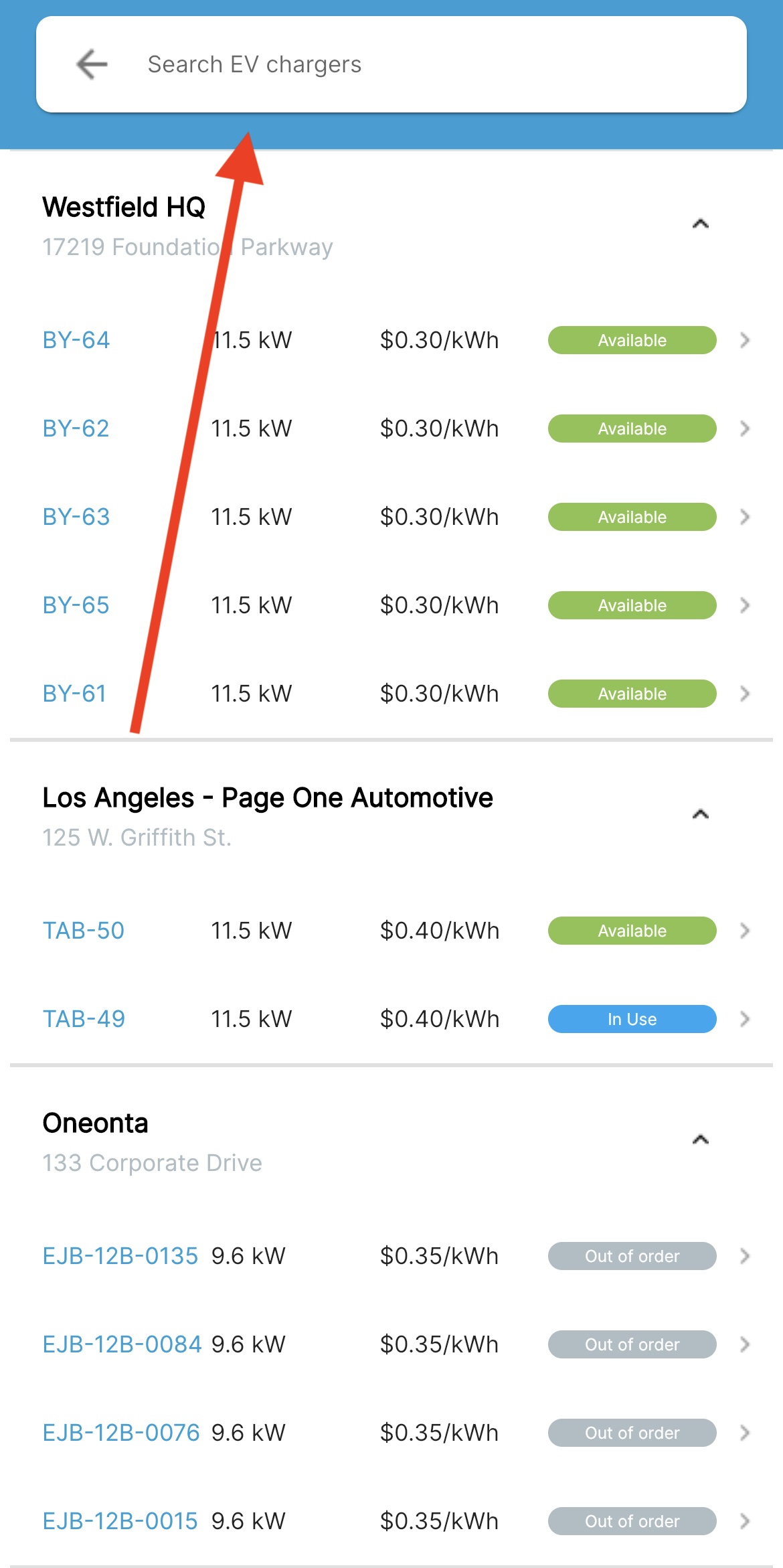Image resolution: width=783 pixels, height=1568 pixels.
Task: Open charger BY-62 details
Action: tap(391, 428)
